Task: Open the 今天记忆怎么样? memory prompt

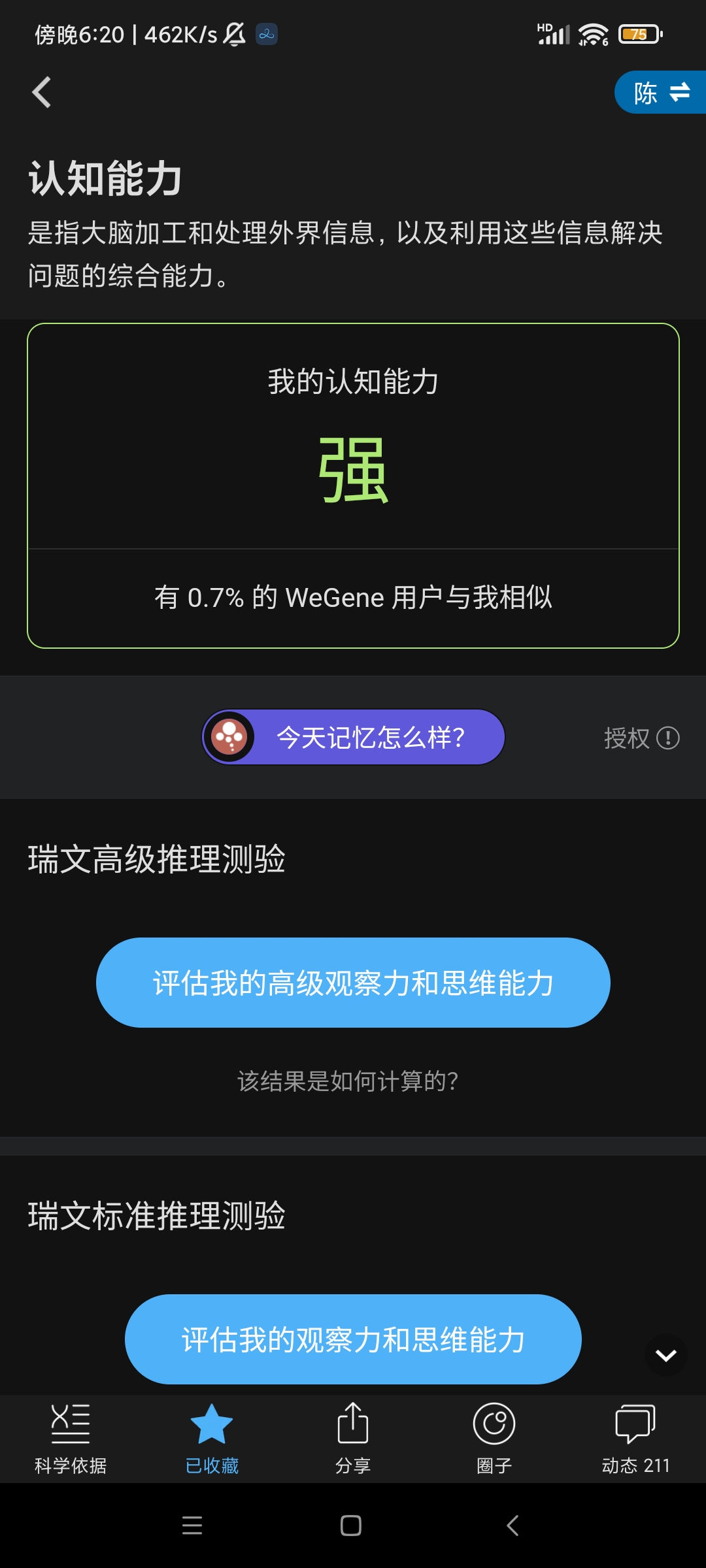Action: coord(354,738)
